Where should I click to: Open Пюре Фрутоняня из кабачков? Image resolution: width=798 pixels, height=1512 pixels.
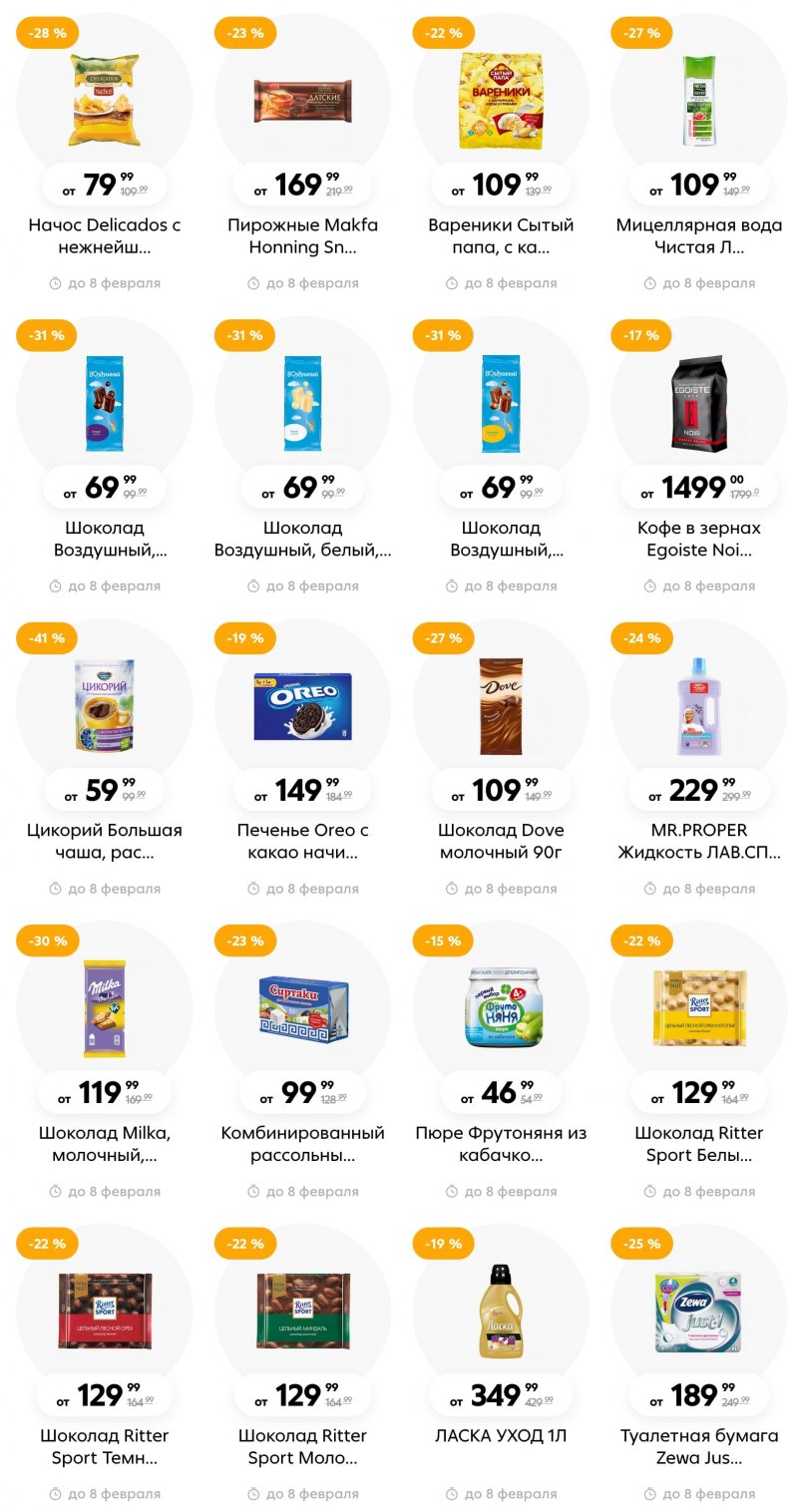(x=501, y=1008)
